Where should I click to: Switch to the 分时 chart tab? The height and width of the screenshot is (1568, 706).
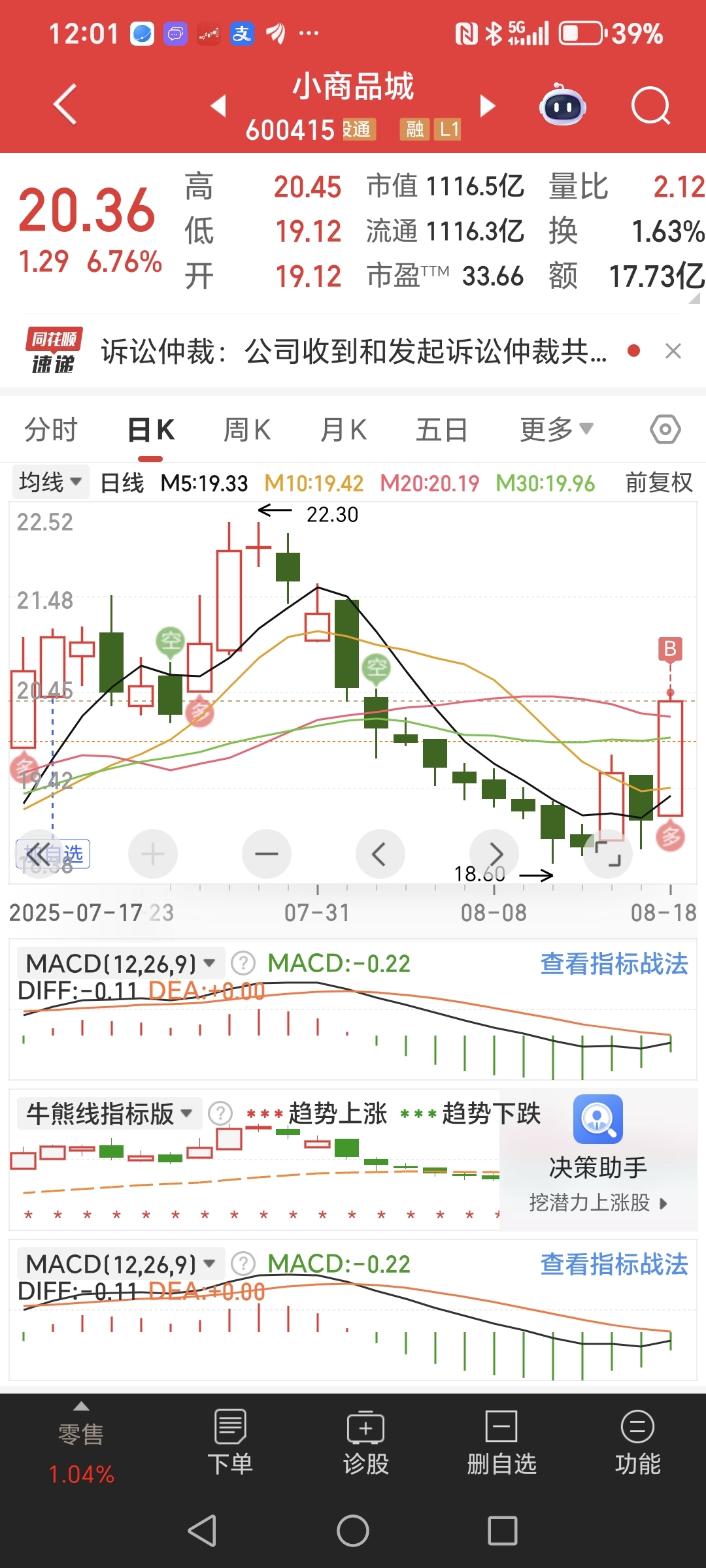pyautogui.click(x=51, y=430)
